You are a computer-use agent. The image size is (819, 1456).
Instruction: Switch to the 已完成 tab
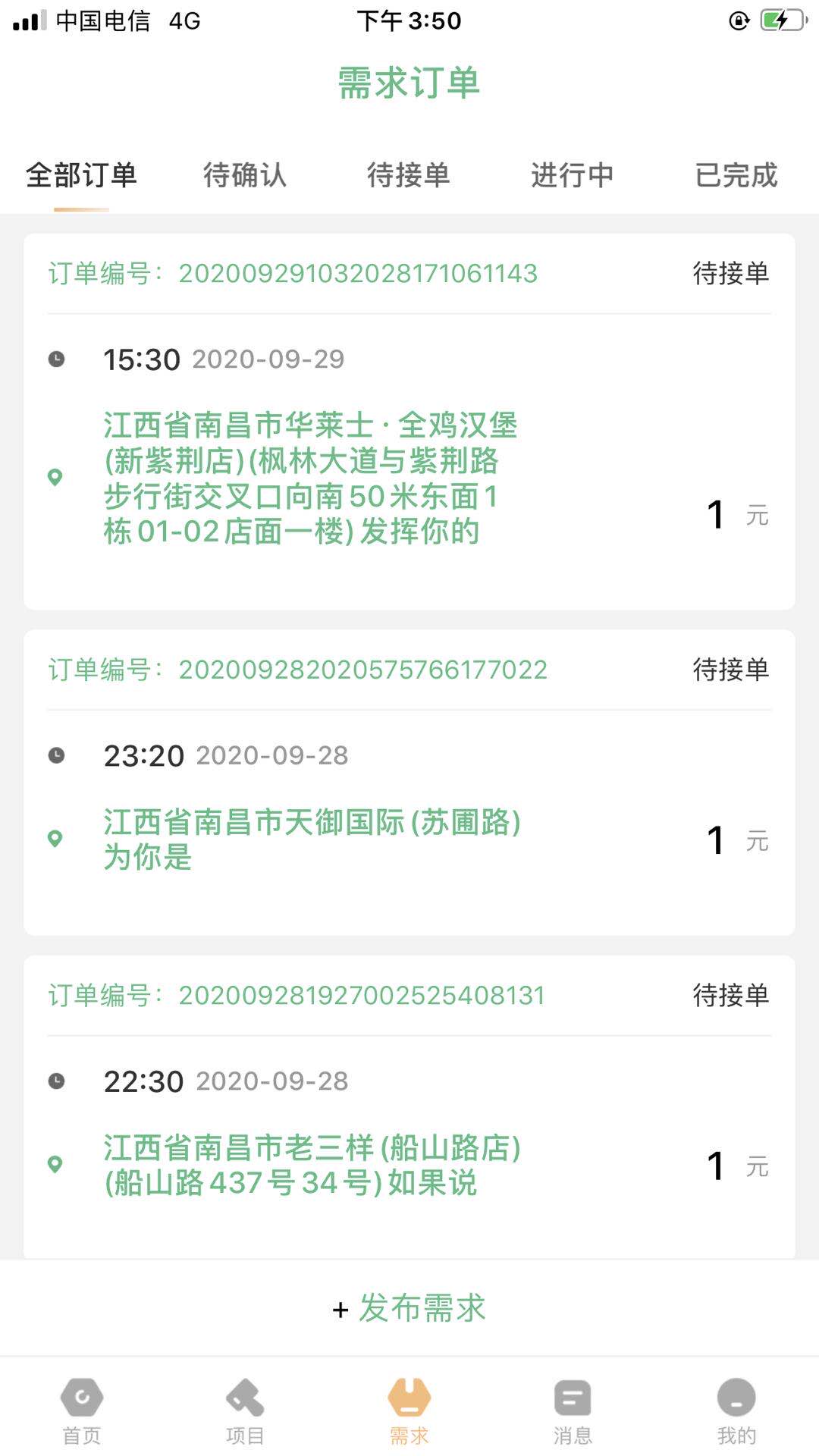click(x=735, y=174)
